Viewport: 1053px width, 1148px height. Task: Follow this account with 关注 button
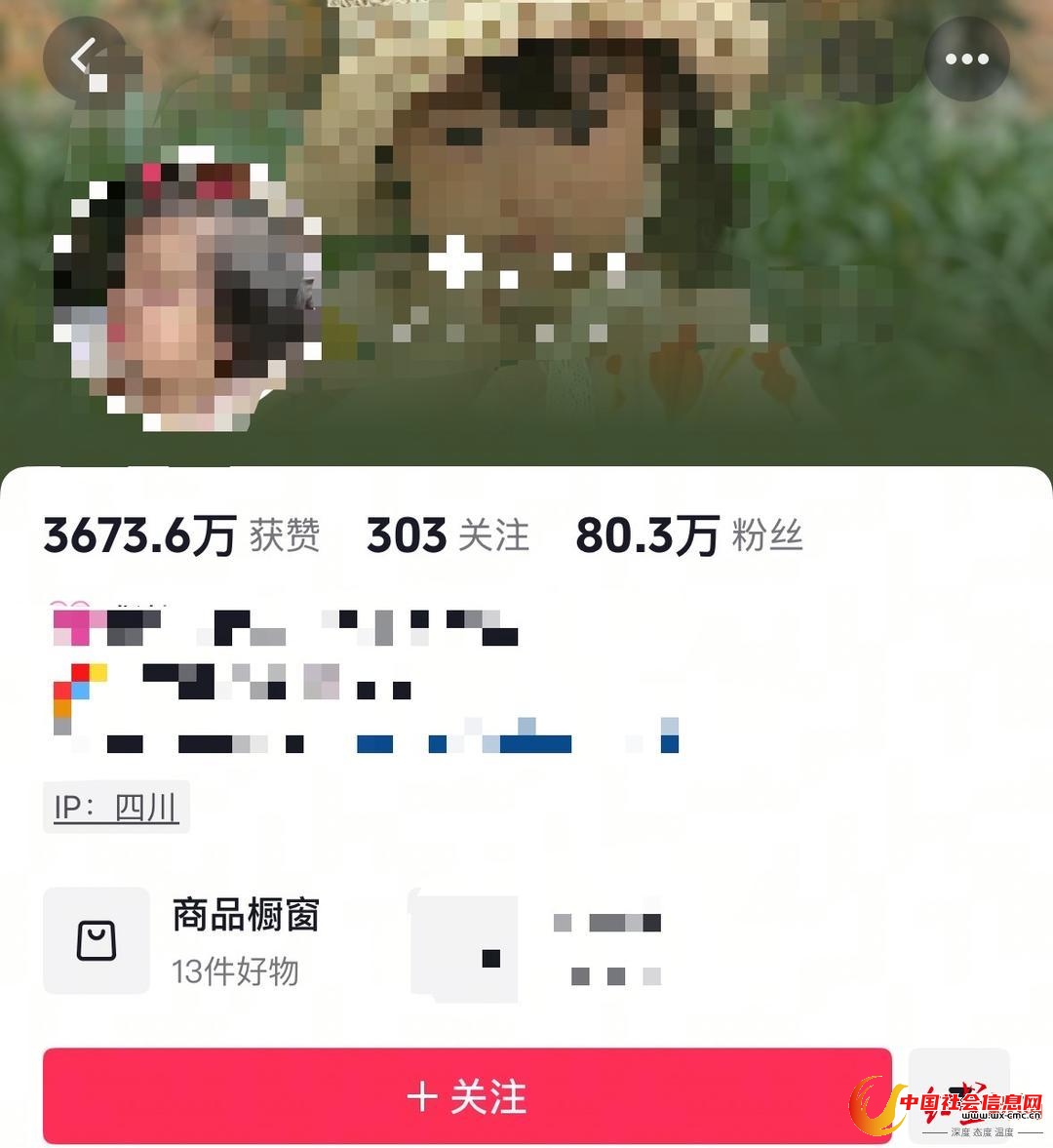coord(467,1096)
